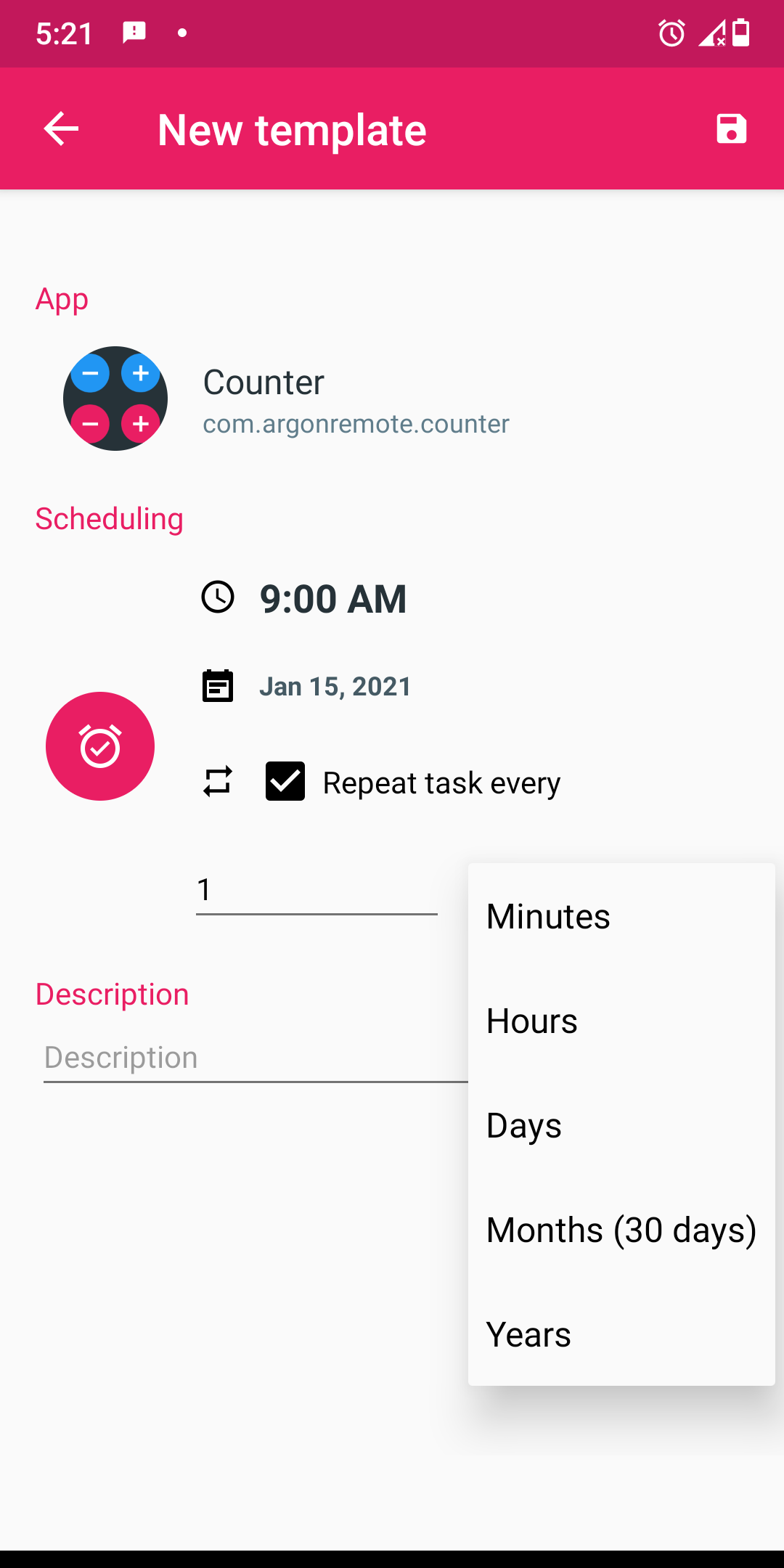Viewport: 784px width, 1568px height.
Task: Click the clock icon next to 9:00 AM
Action: (x=218, y=597)
